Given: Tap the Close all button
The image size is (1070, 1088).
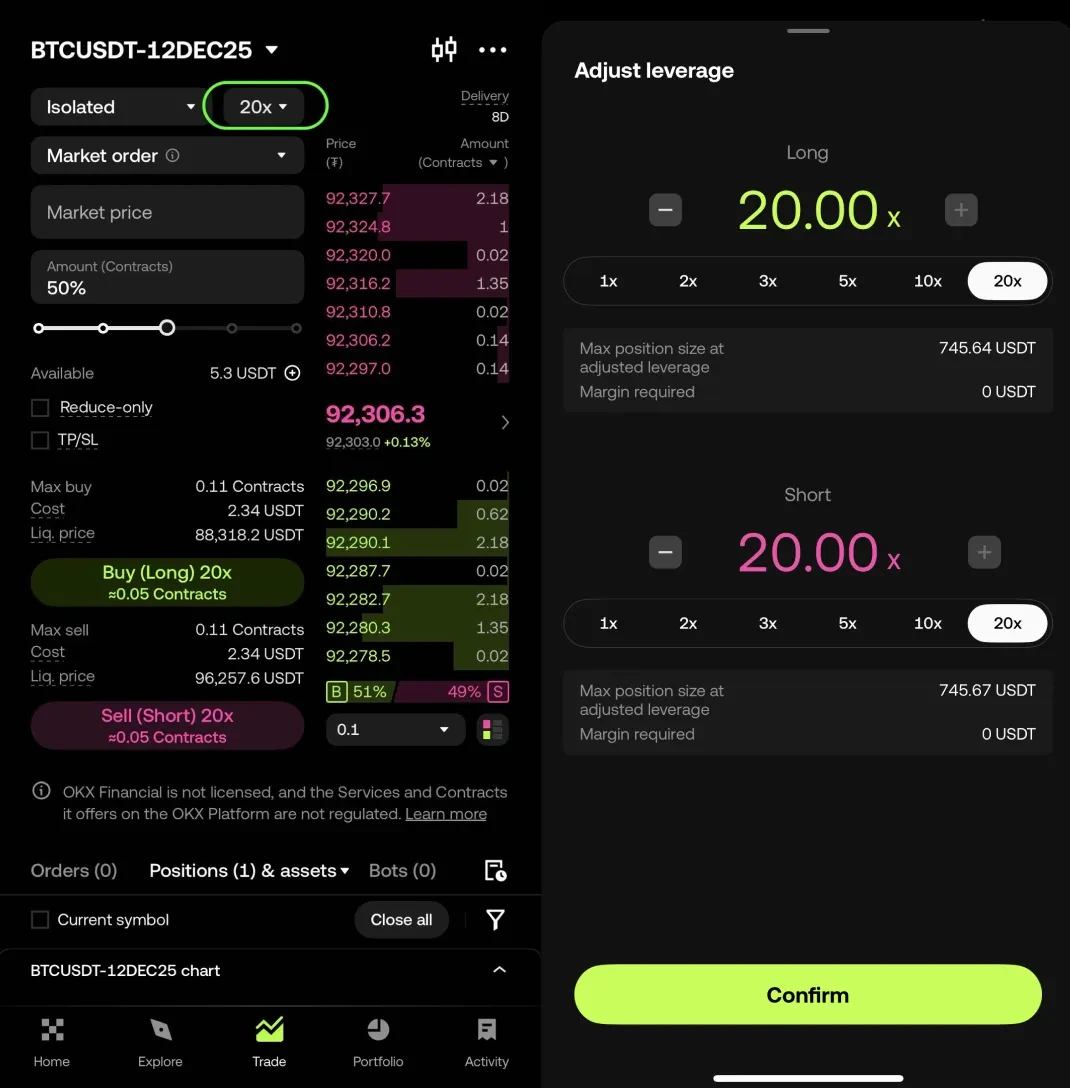Looking at the screenshot, I should coord(401,920).
